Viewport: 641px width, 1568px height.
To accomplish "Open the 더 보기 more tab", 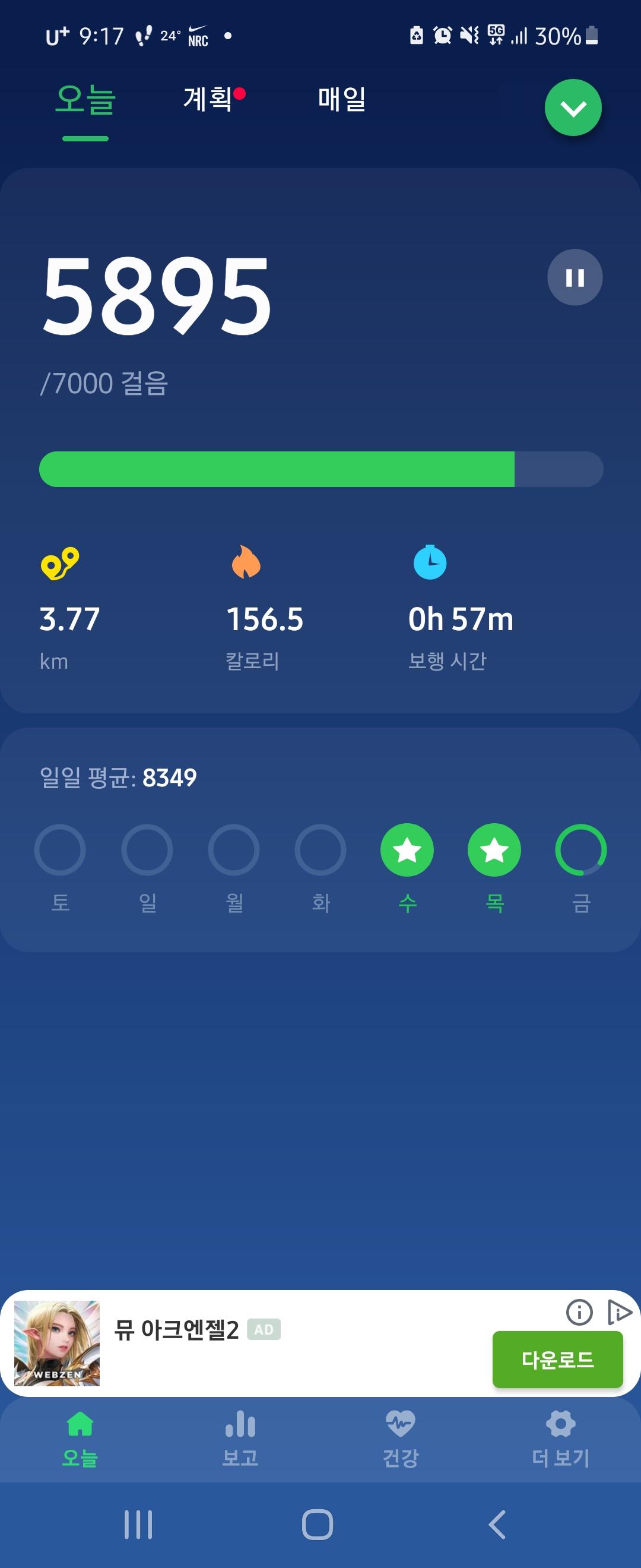I will click(x=560, y=1439).
